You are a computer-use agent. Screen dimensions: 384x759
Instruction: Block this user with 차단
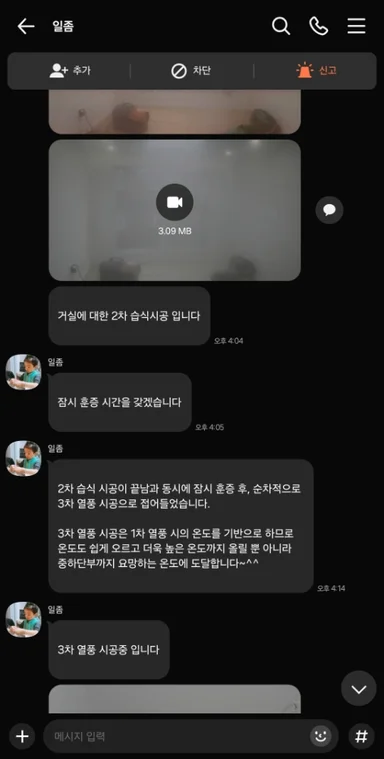click(x=193, y=71)
